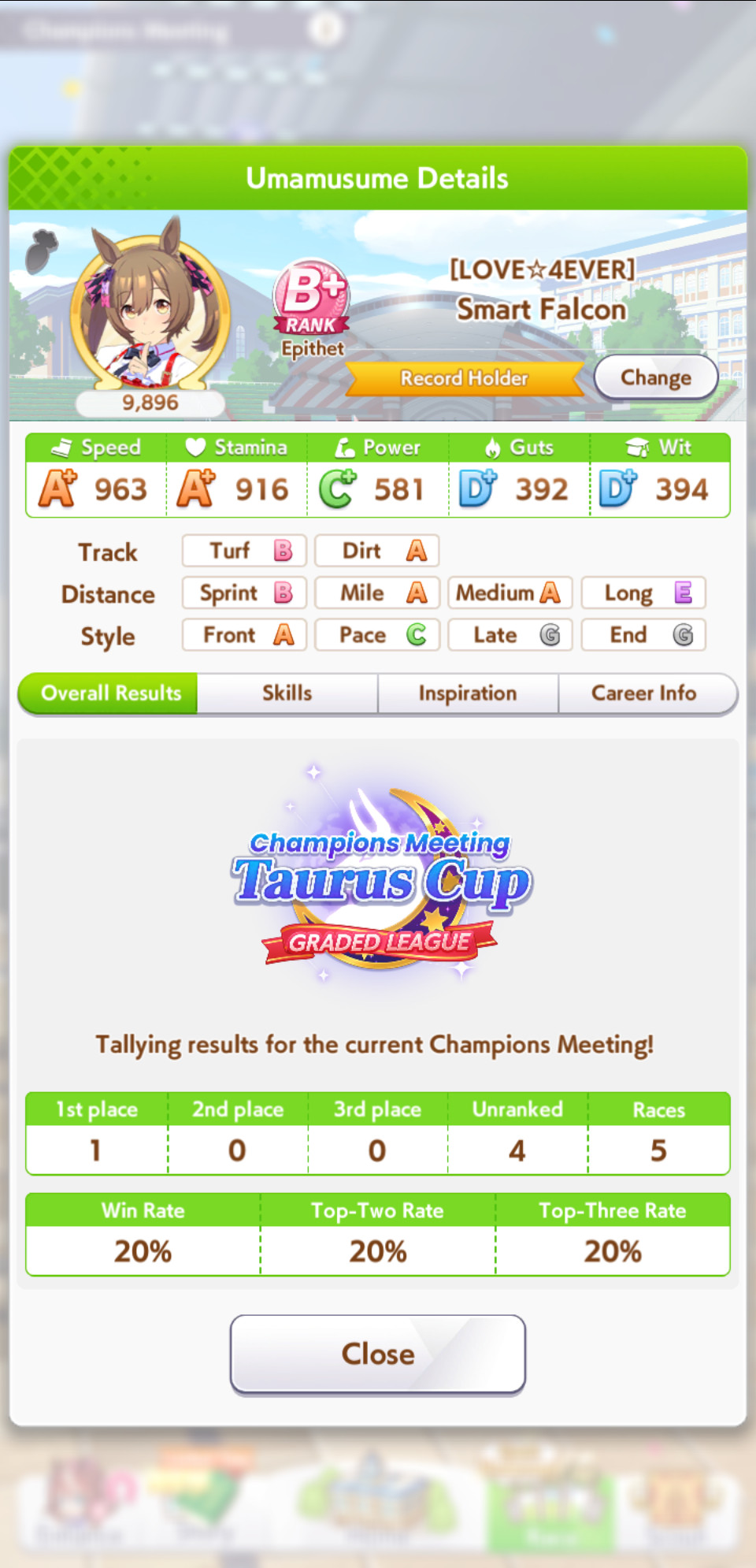This screenshot has width=756, height=1568.
Task: Close the Umamusume Details dialog
Action: point(378,1354)
